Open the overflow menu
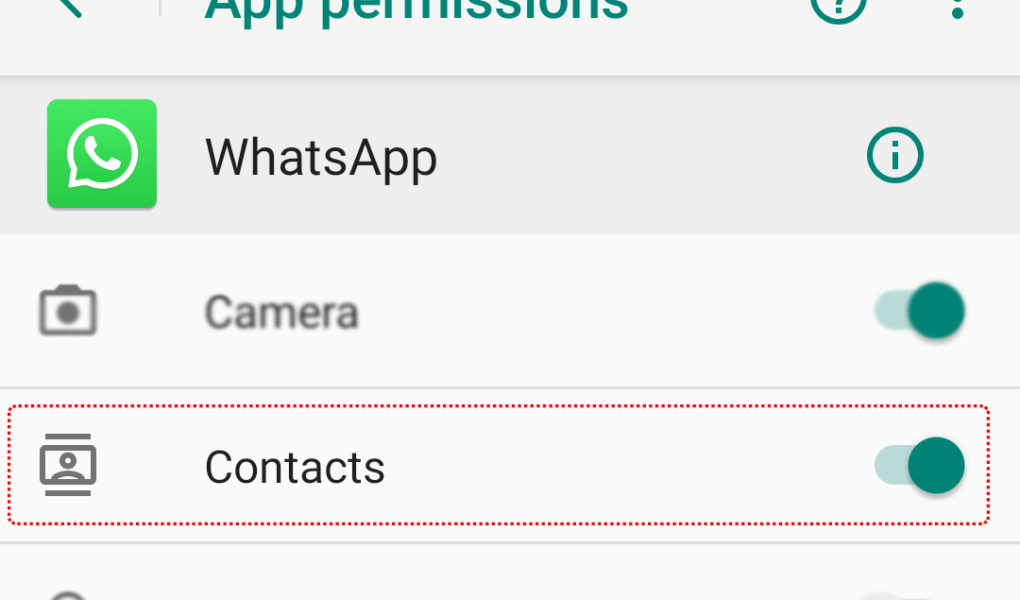This screenshot has height=600, width=1020. 957,8
